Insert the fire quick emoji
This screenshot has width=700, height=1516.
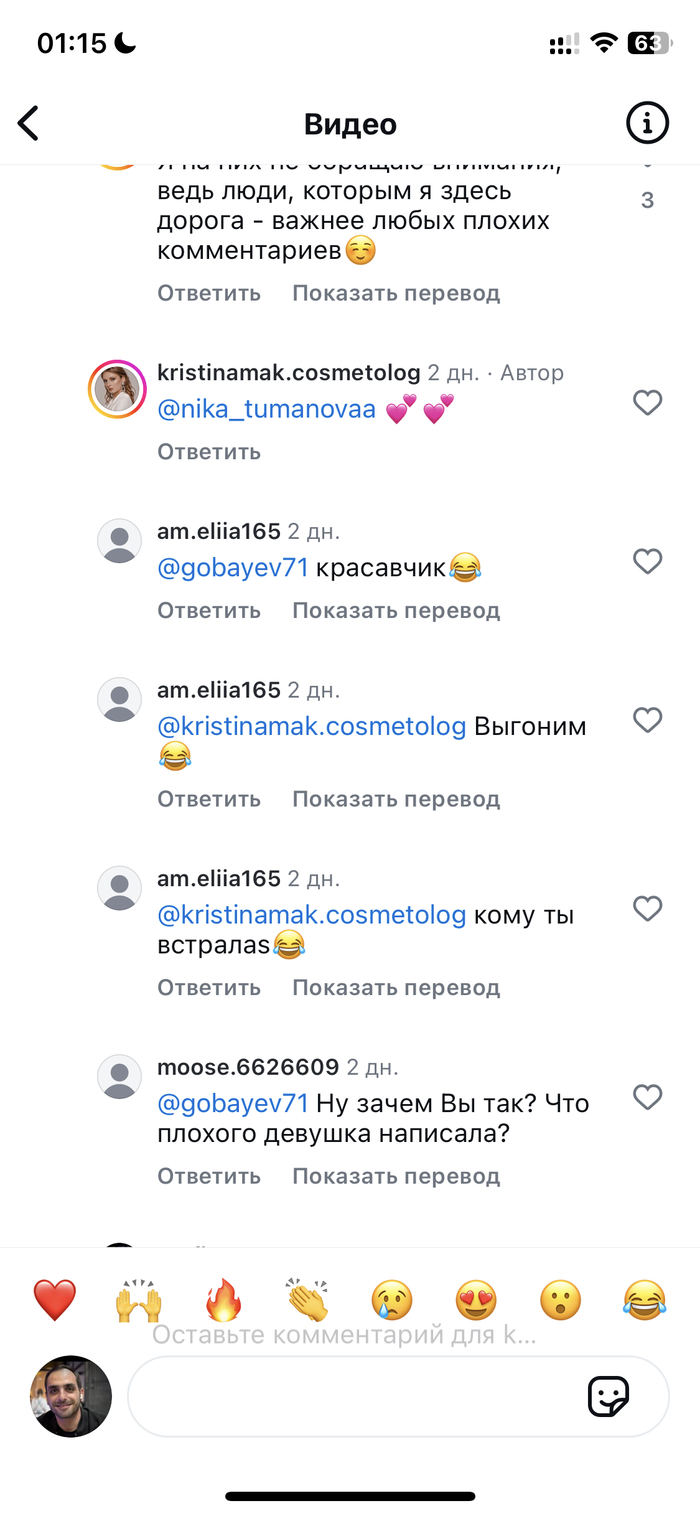pos(223,1300)
